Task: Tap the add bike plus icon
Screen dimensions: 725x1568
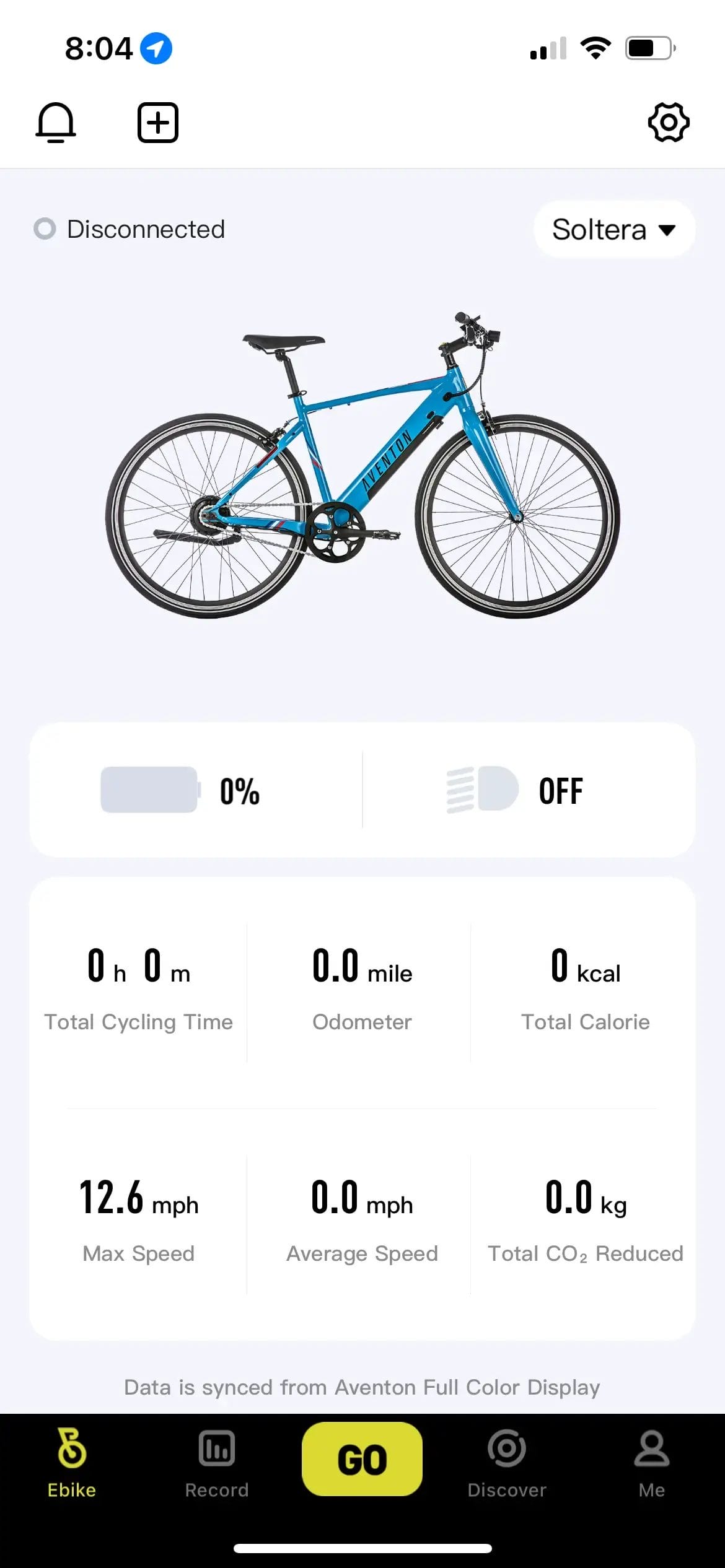Action: 157,123
